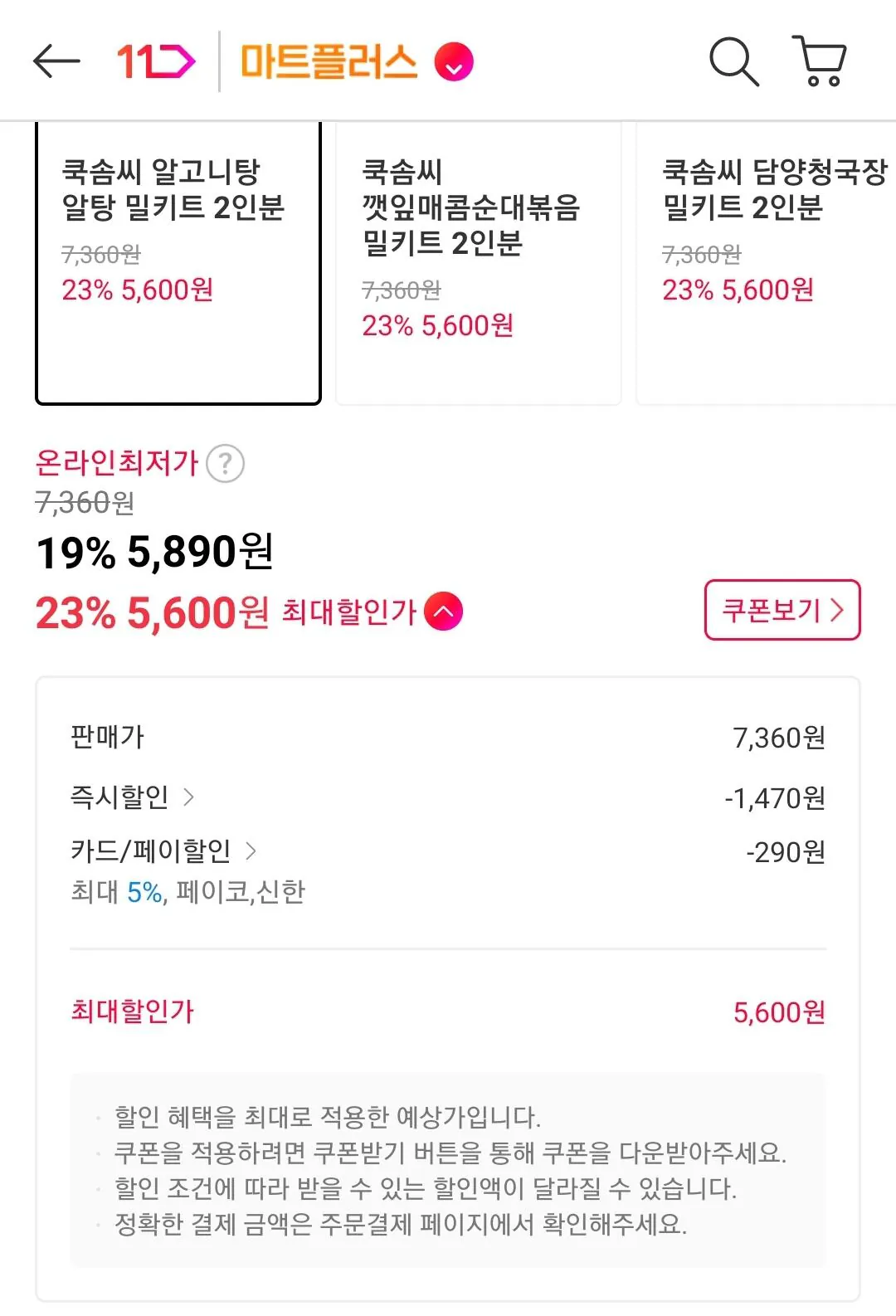The height and width of the screenshot is (1316, 896).
Task: Tap the 23% 5,600원 maximum discount price
Action: click(151, 612)
